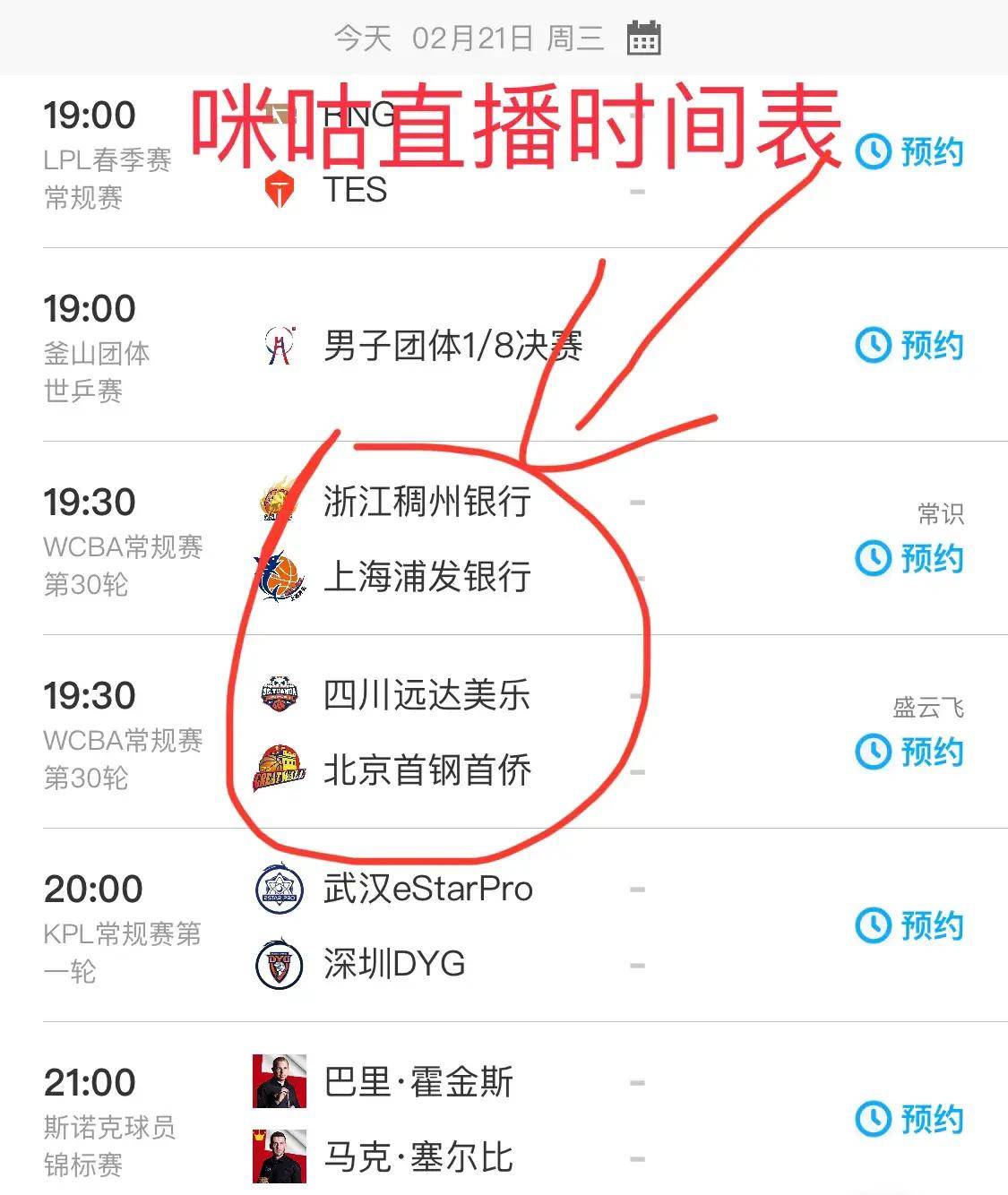Reserve the 四川 vs 北京 WCBA game
1008x1195 pixels.
pyautogui.click(x=930, y=753)
